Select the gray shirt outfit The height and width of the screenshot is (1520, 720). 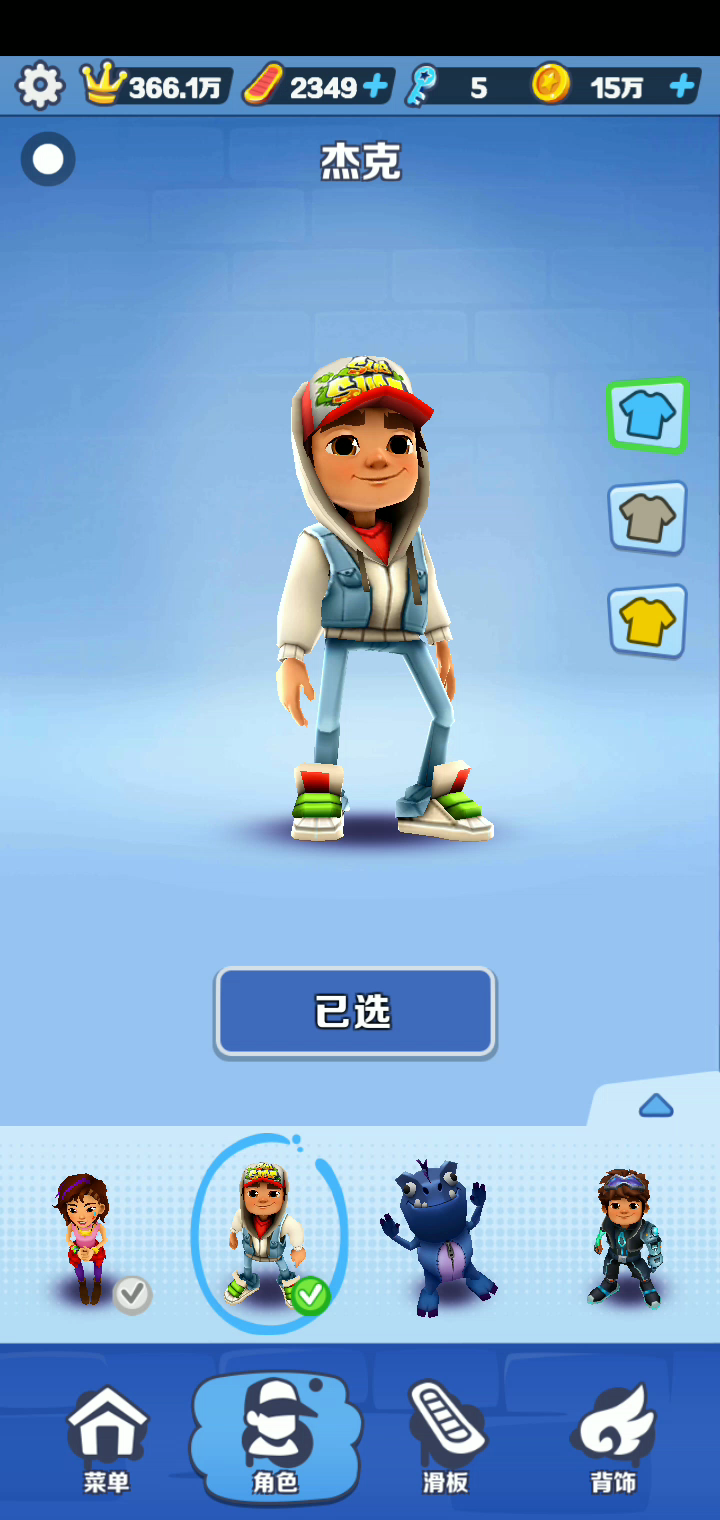[x=647, y=517]
